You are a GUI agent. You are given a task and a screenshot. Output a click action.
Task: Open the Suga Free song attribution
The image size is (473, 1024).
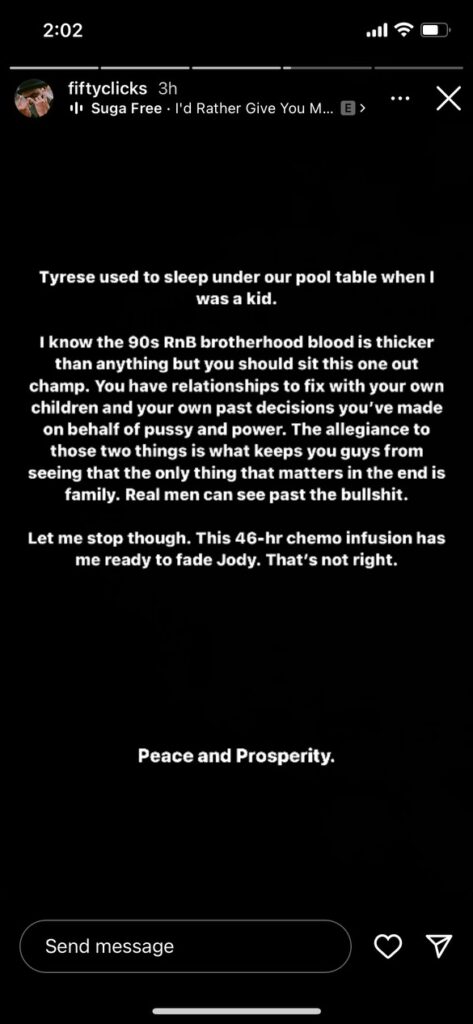coord(216,108)
